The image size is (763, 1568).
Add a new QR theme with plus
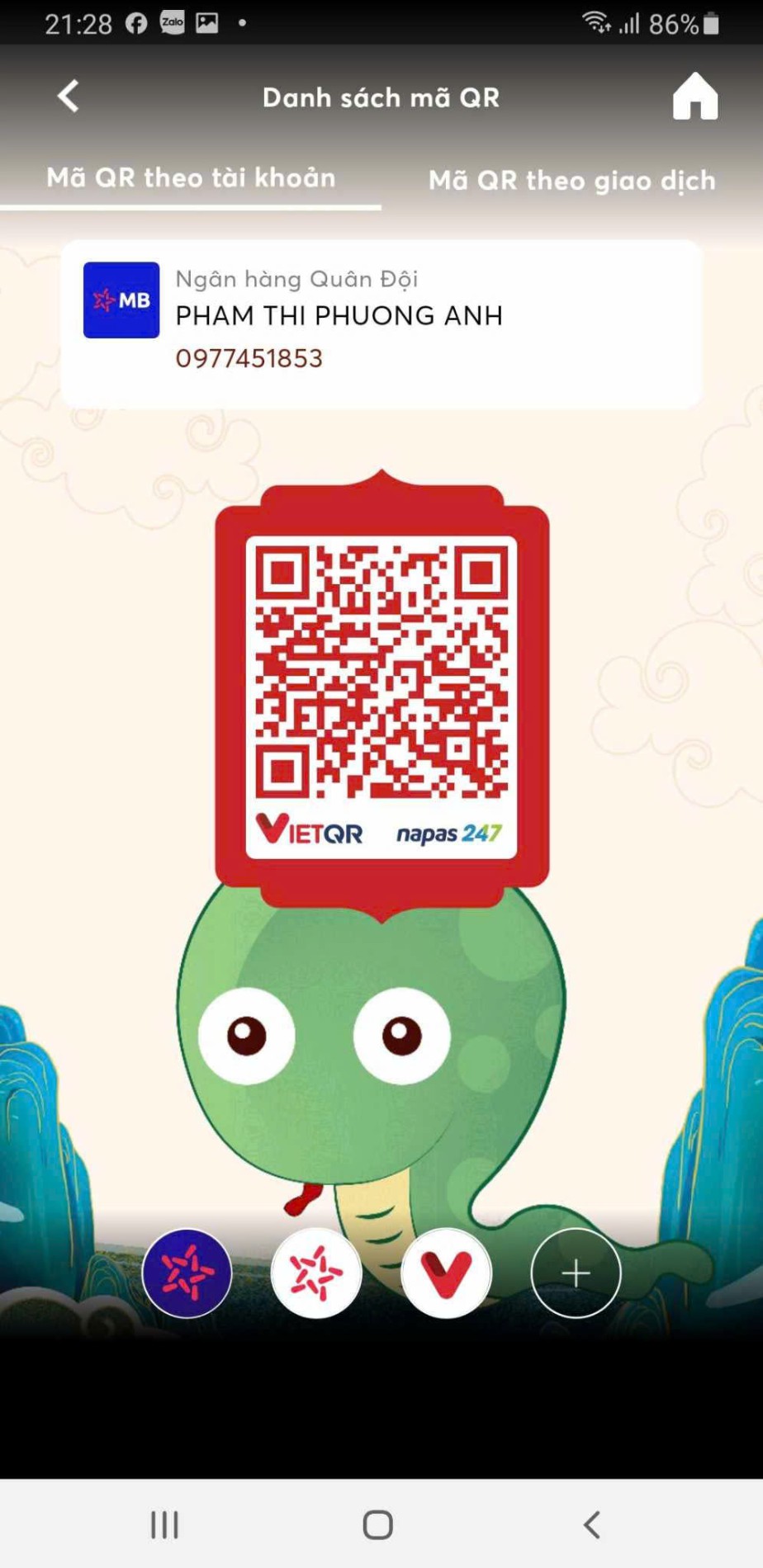(576, 1273)
